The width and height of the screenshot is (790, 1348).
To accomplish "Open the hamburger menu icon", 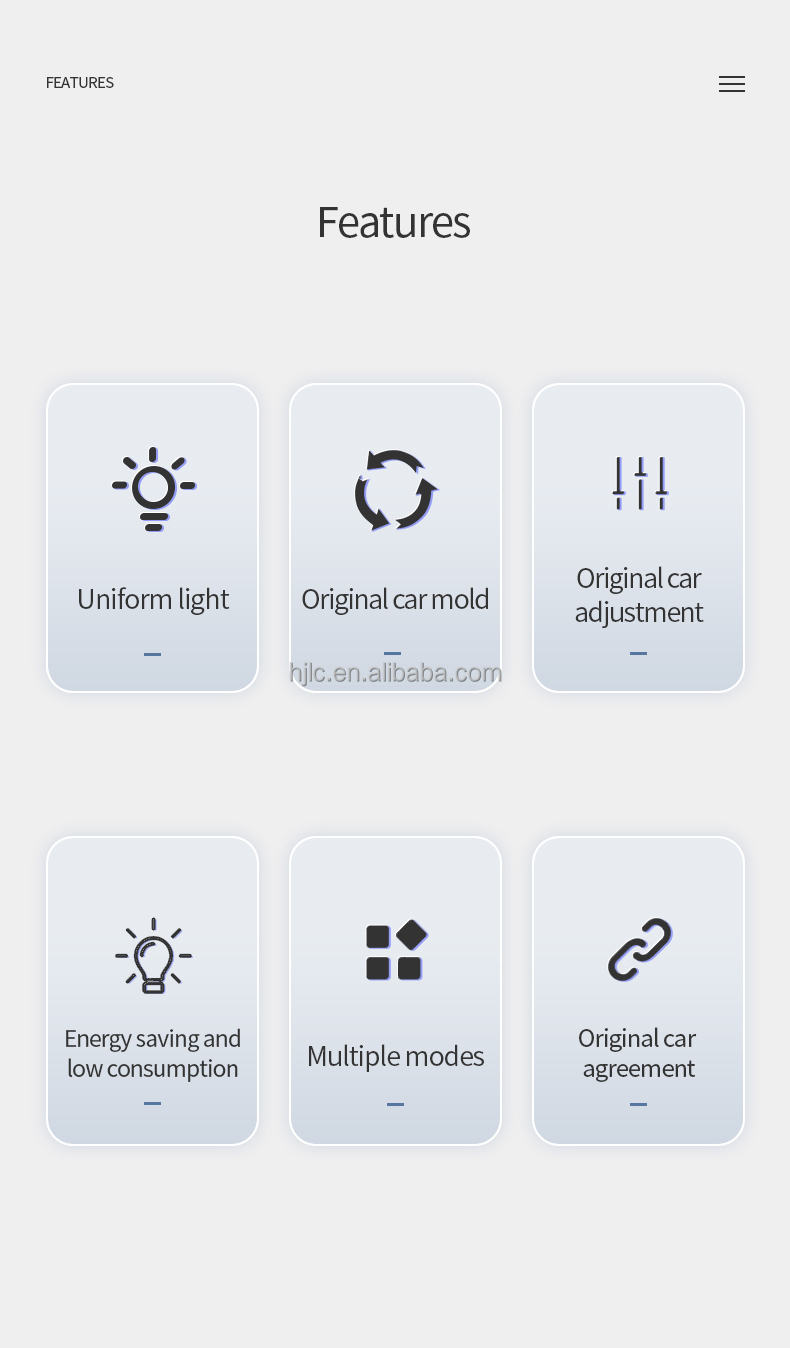I will tap(731, 84).
